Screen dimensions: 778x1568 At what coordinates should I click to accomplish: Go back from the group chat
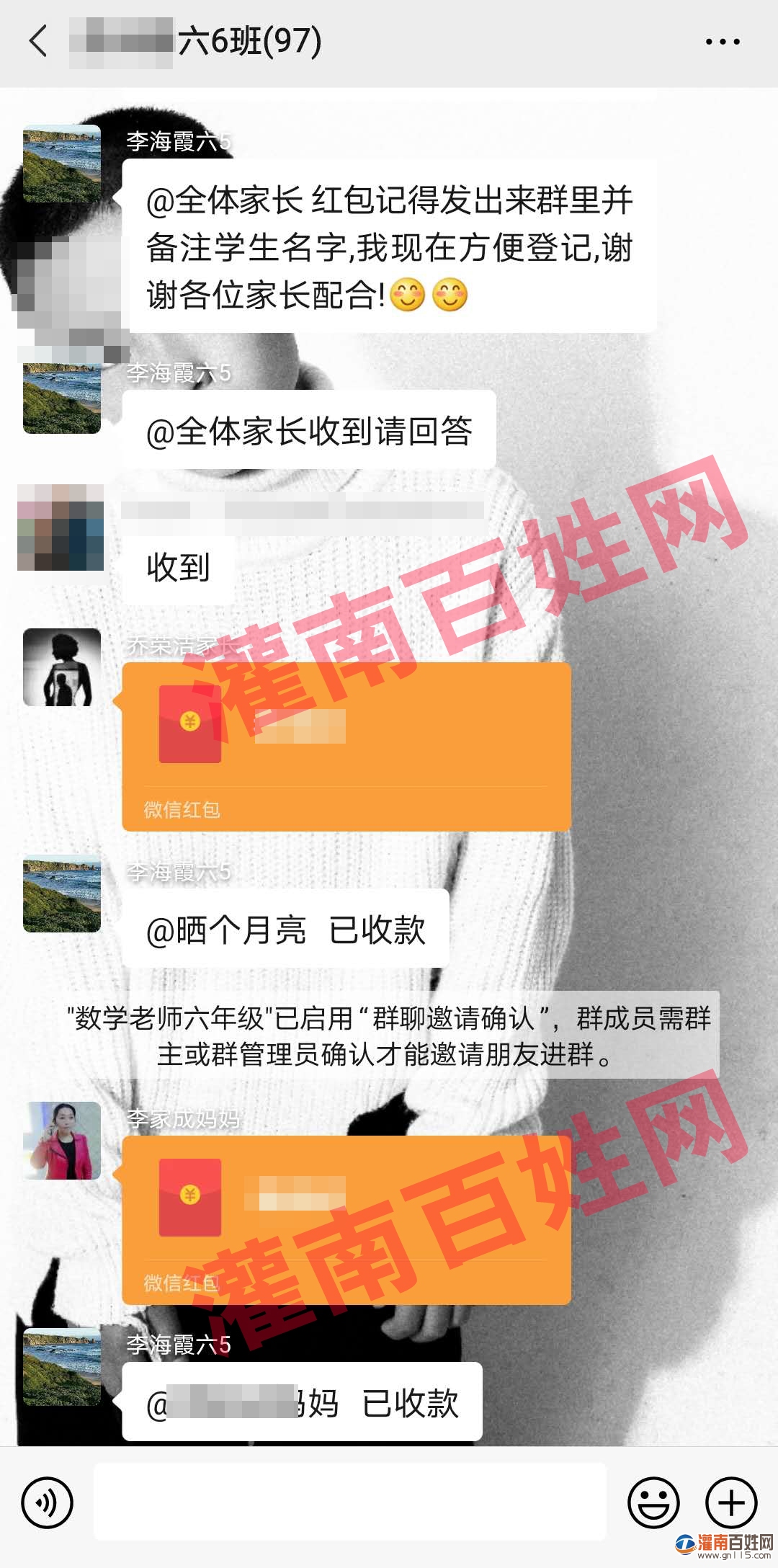click(x=39, y=41)
